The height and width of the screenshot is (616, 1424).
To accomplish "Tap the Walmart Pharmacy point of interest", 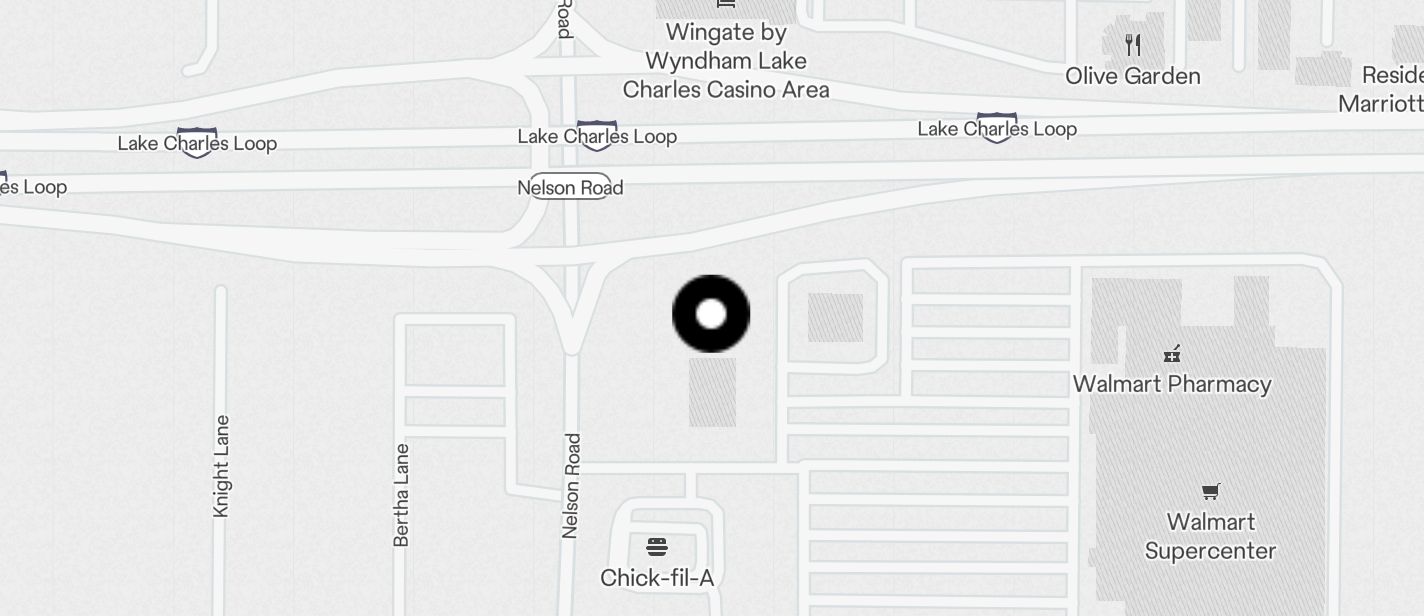I will click(x=1172, y=354).
